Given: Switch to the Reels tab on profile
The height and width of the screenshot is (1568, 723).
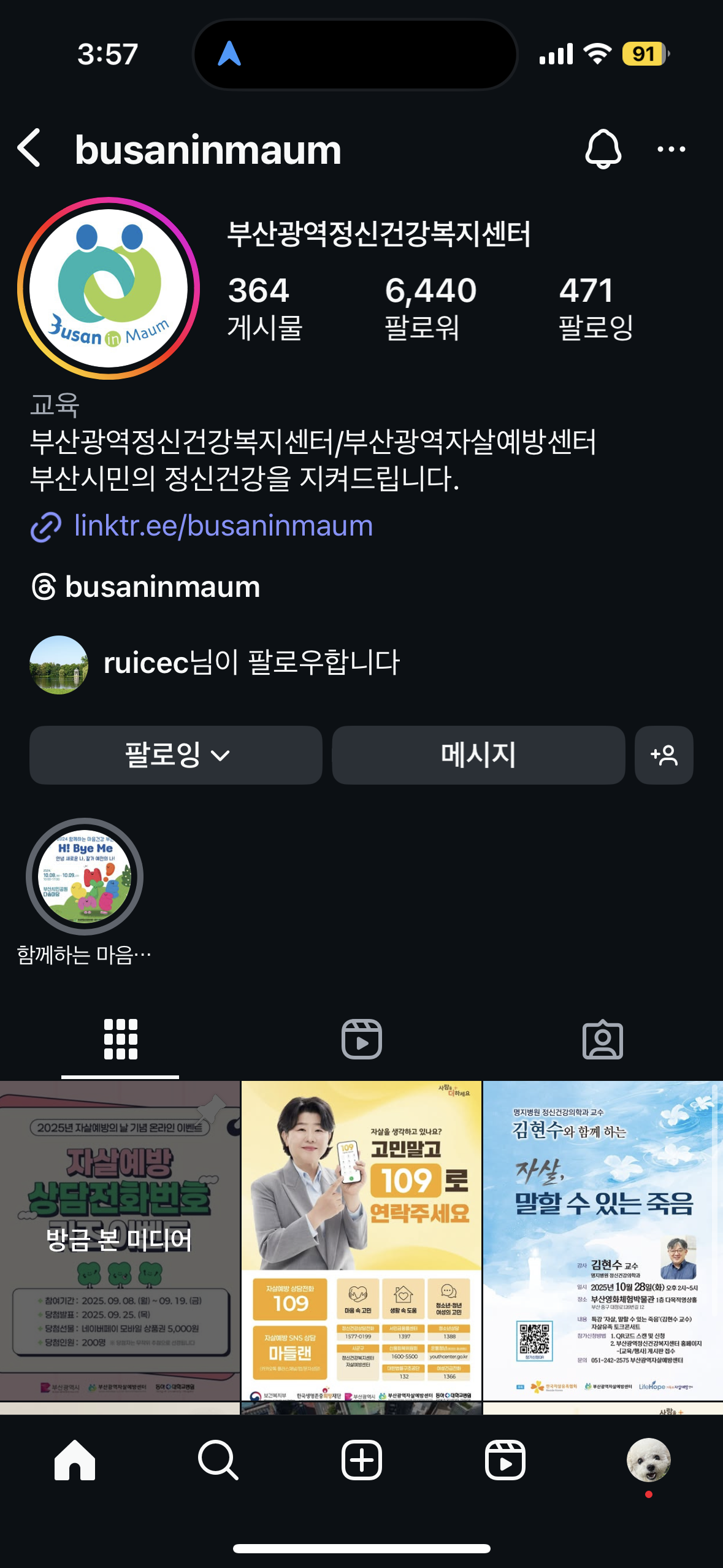Looking at the screenshot, I should pos(361,1039).
